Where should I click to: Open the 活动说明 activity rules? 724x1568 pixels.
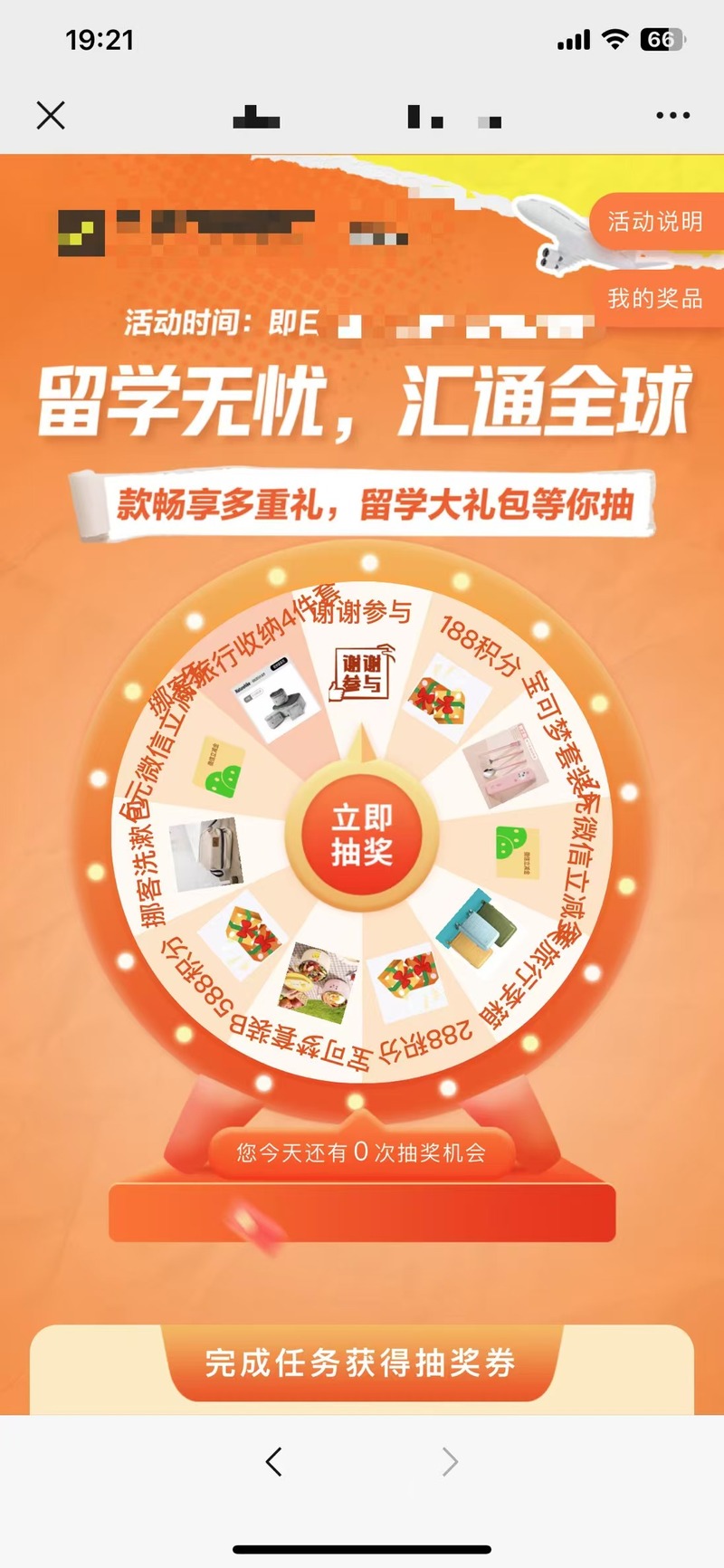coord(656,222)
